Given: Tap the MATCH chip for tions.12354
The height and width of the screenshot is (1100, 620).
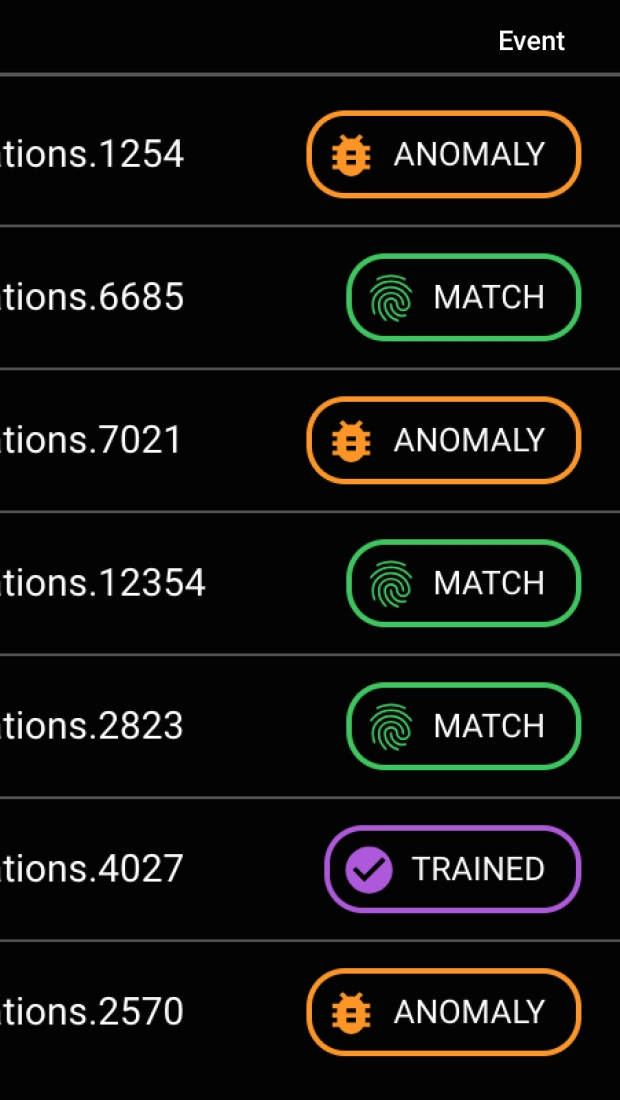Looking at the screenshot, I should click(463, 583).
